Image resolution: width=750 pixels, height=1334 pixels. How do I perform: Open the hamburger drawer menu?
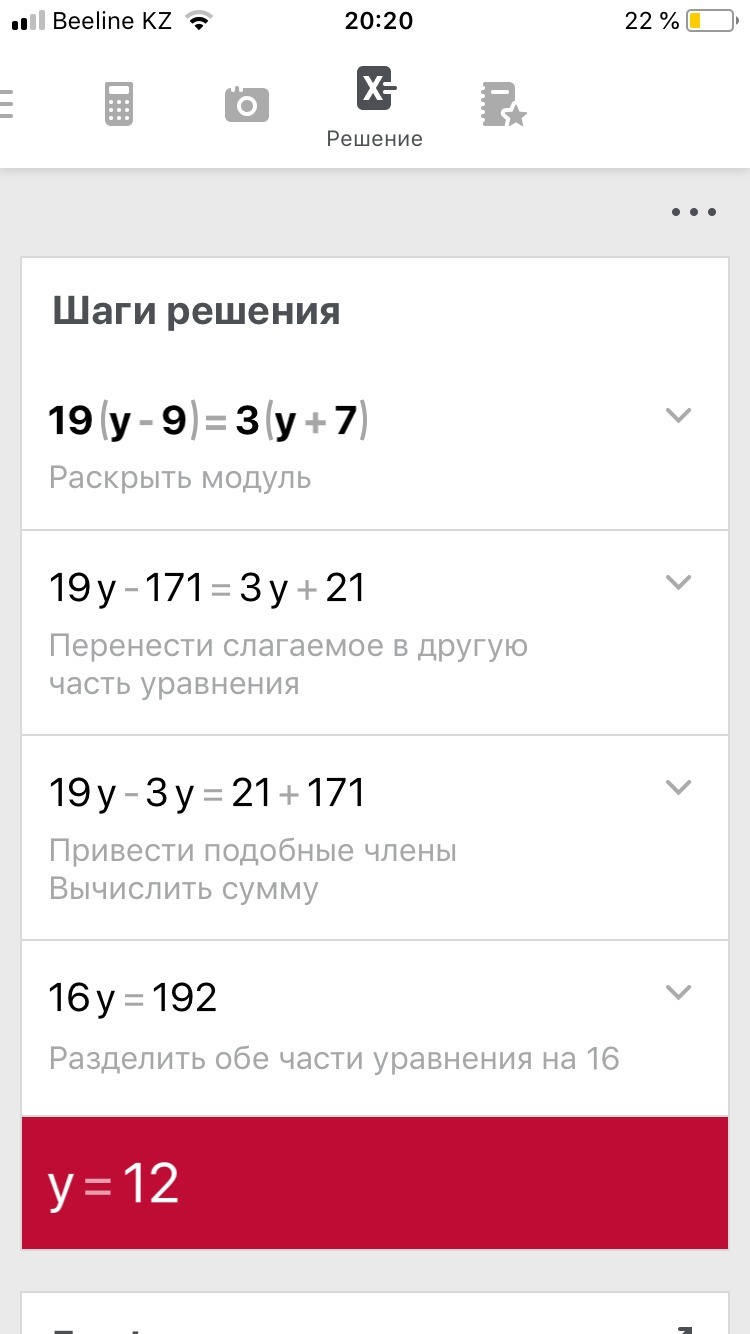[x=6, y=104]
